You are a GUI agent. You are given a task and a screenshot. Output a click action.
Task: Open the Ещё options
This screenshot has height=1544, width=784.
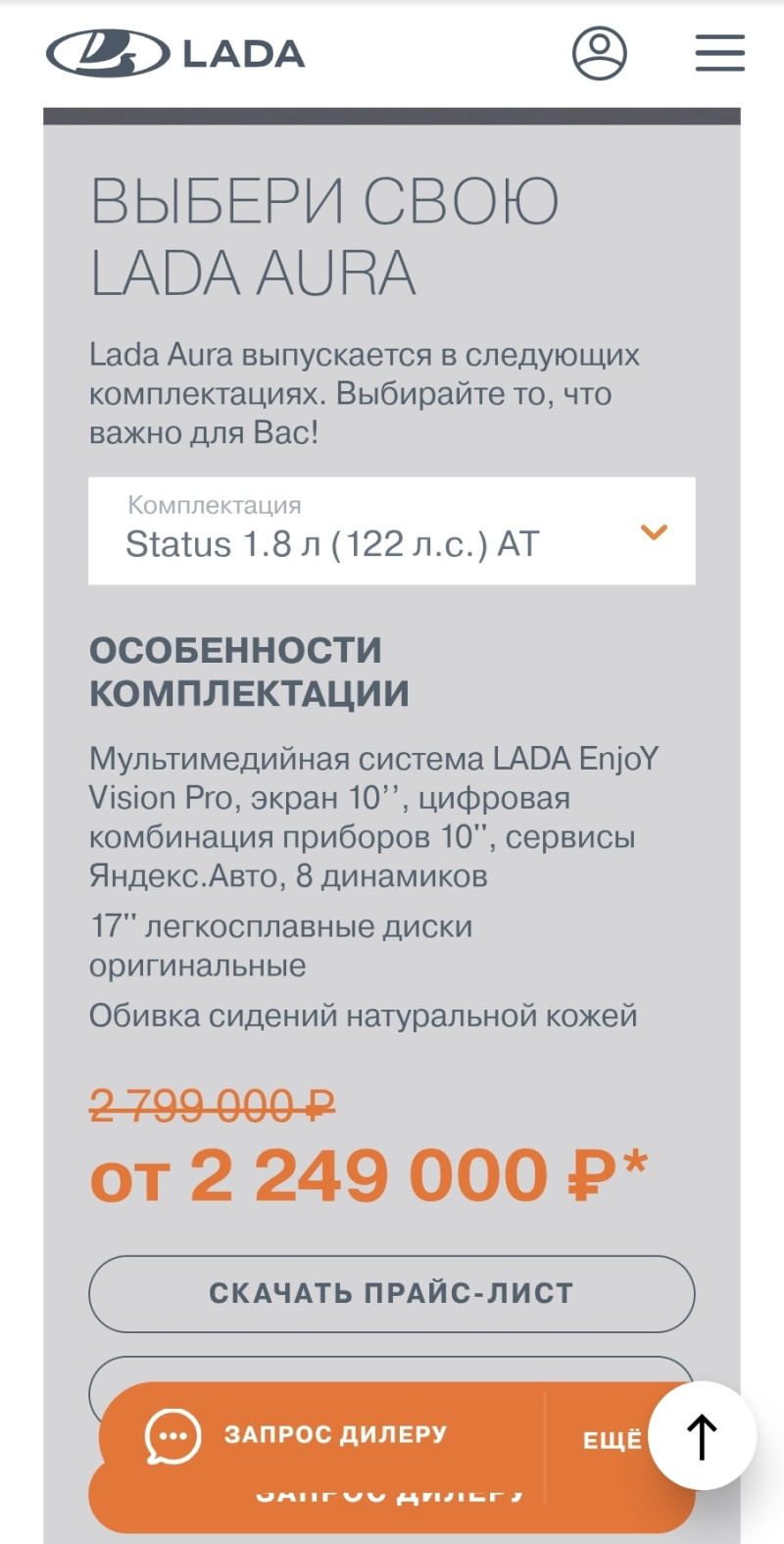click(x=612, y=1439)
